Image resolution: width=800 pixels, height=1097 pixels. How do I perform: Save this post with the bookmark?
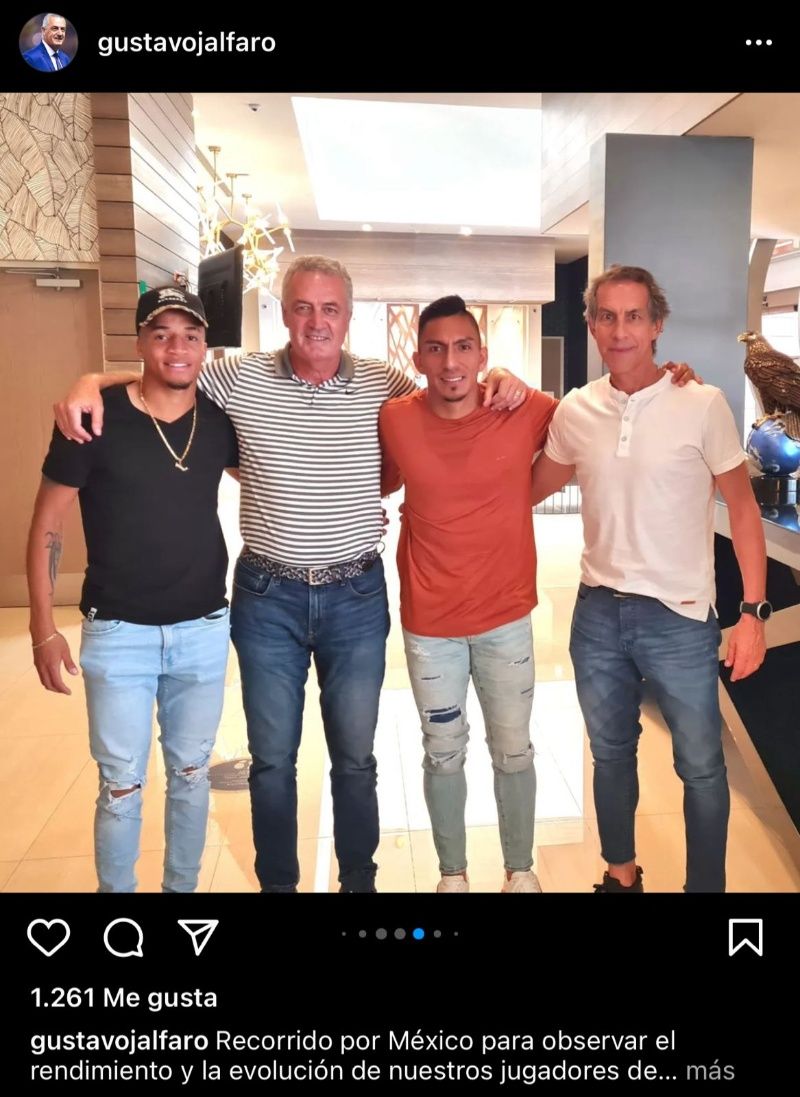tap(745, 937)
